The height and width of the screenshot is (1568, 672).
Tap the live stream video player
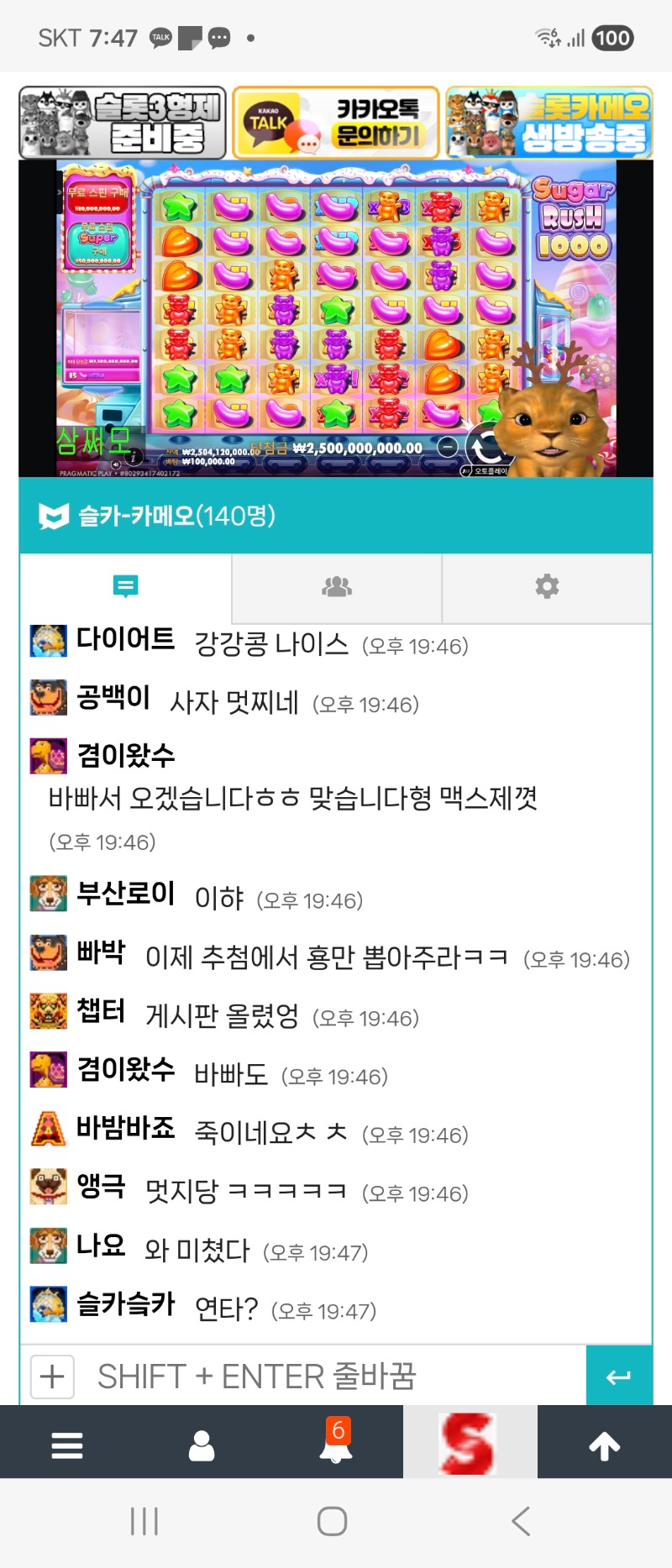click(x=336, y=319)
